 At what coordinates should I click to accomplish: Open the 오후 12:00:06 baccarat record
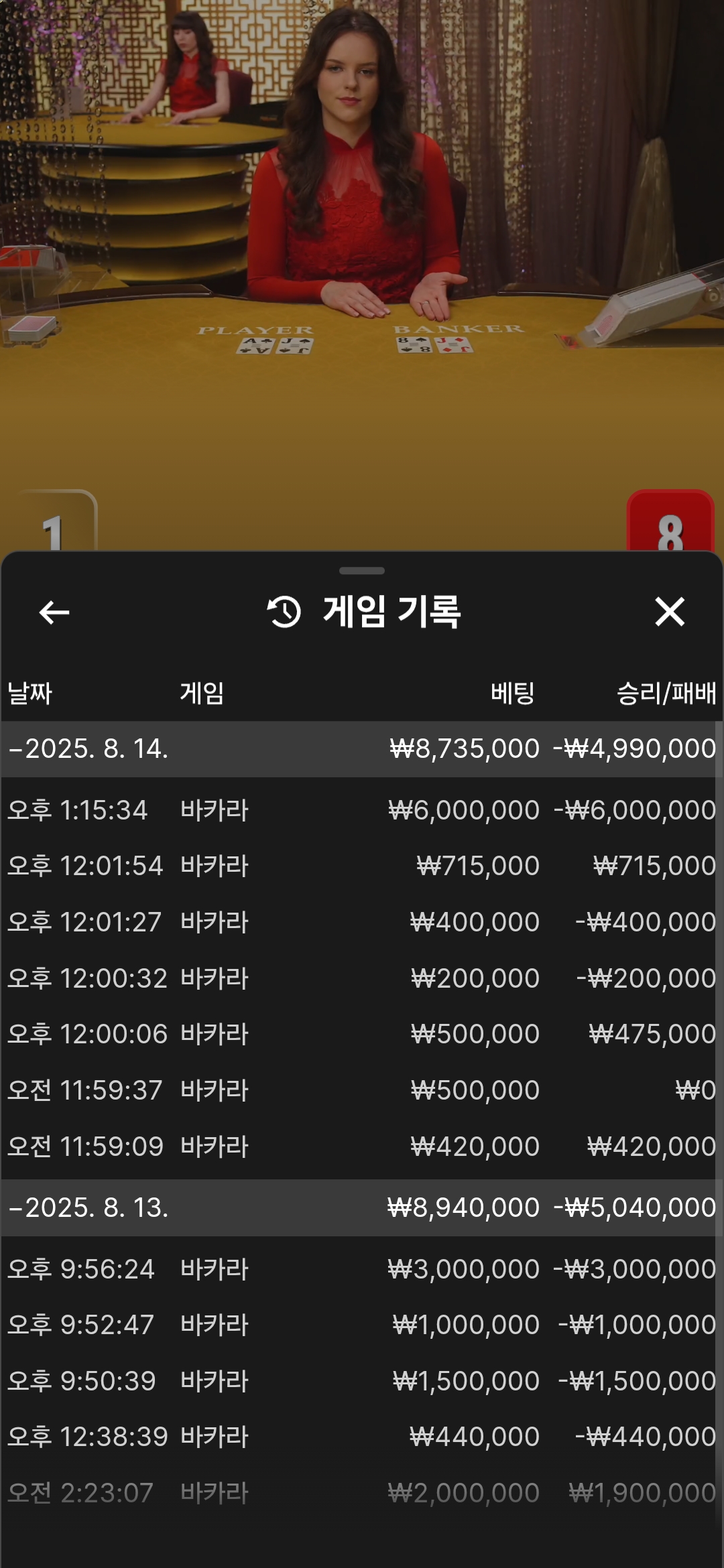coord(362,1034)
